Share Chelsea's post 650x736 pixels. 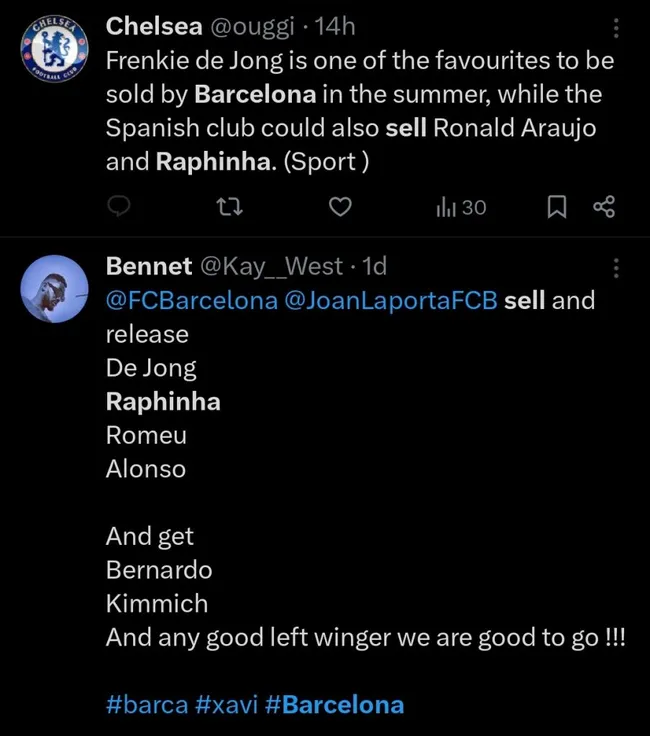click(x=603, y=207)
